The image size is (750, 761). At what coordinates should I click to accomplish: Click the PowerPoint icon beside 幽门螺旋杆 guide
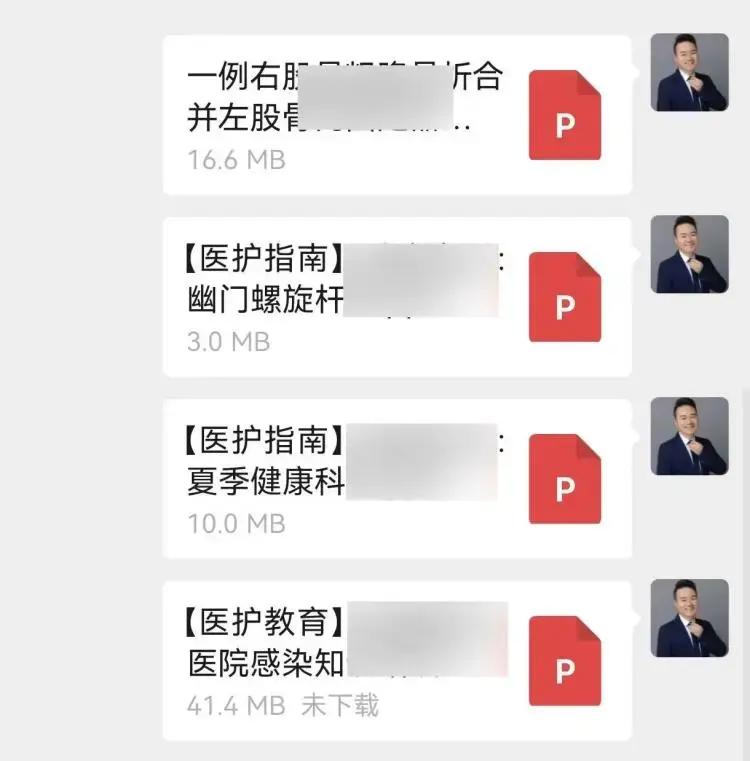[564, 297]
